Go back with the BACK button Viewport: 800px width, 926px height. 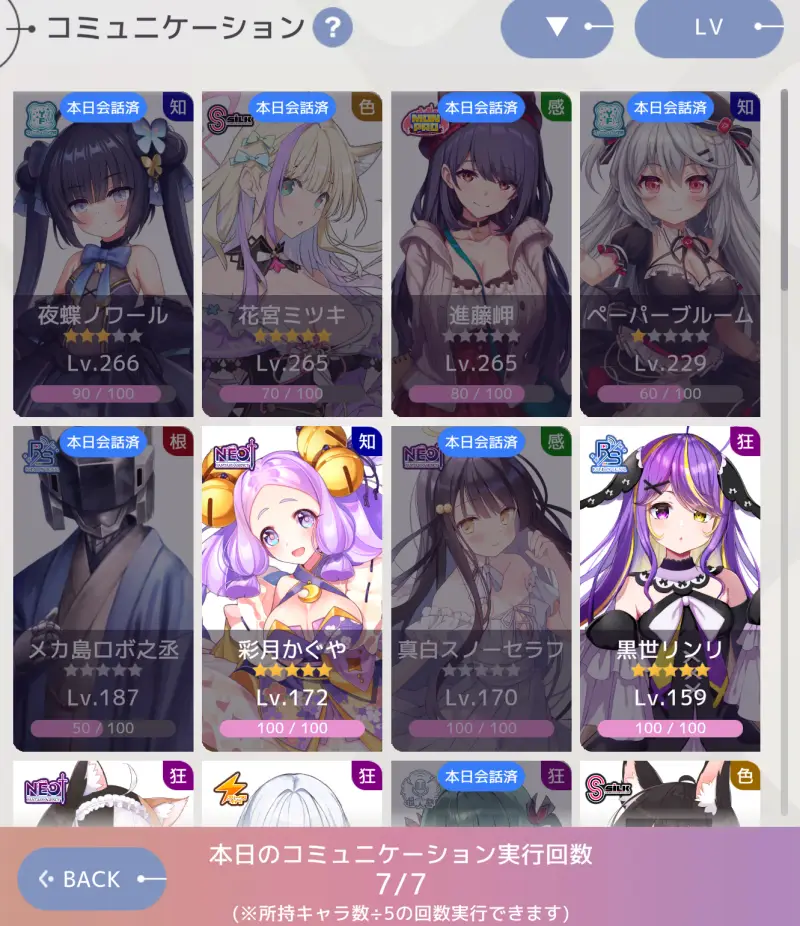[91, 879]
